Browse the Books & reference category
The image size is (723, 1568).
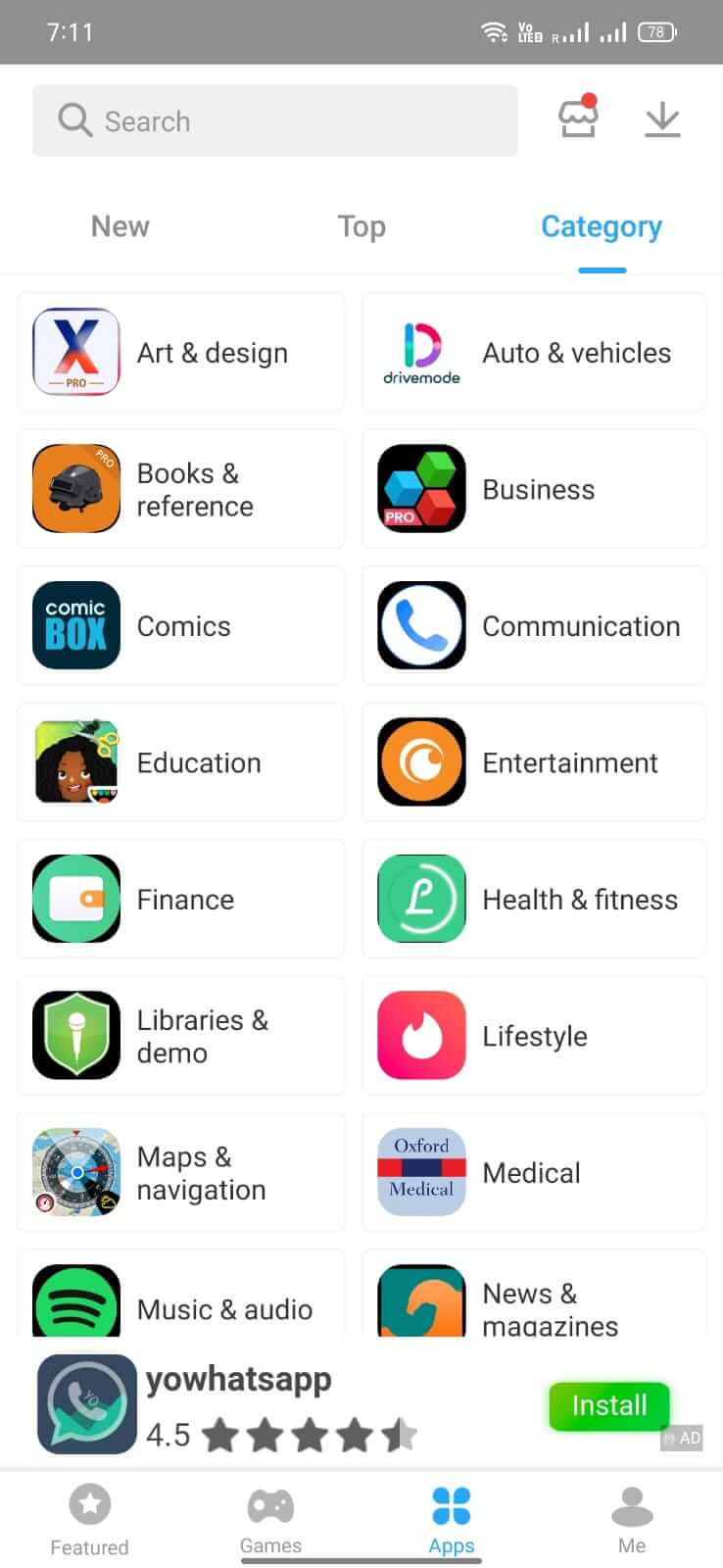tap(181, 489)
